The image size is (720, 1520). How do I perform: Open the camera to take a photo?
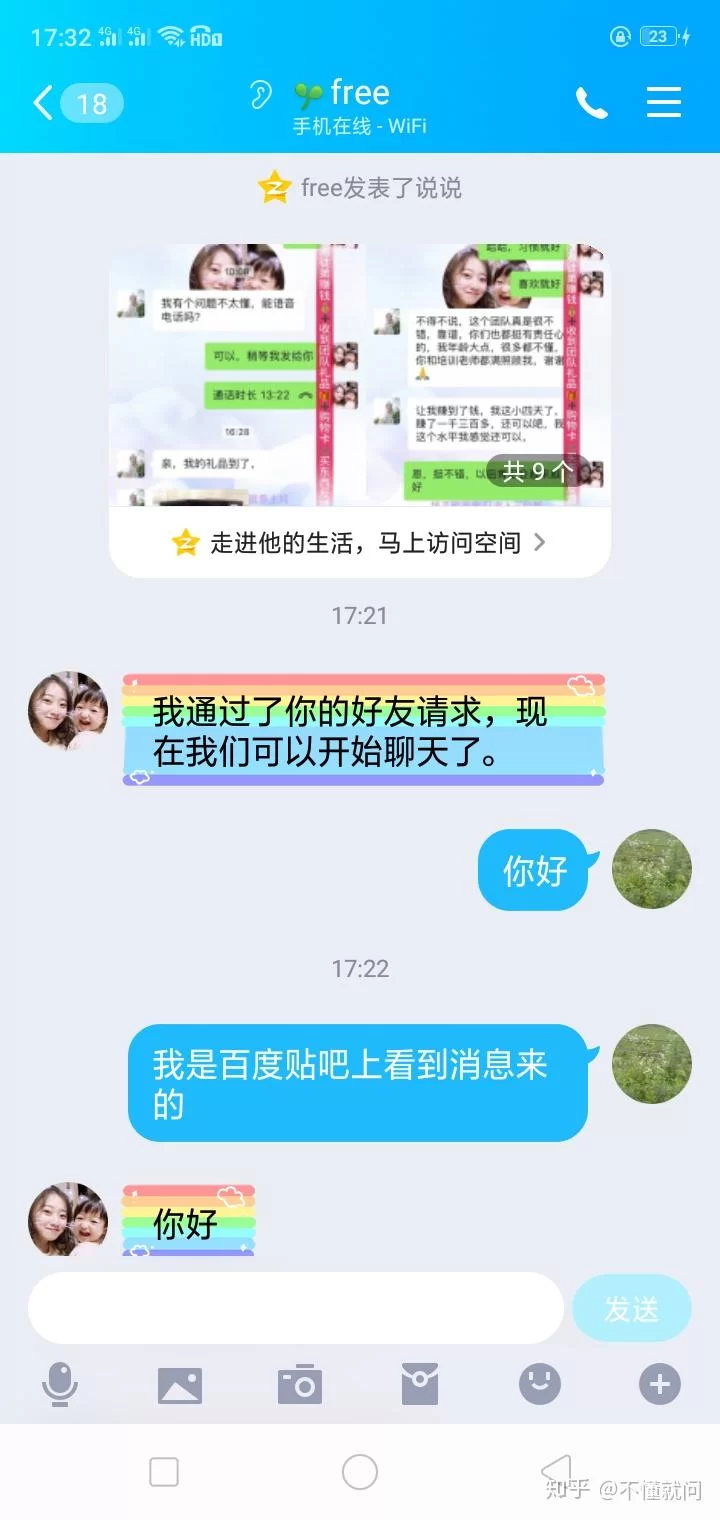point(300,1385)
